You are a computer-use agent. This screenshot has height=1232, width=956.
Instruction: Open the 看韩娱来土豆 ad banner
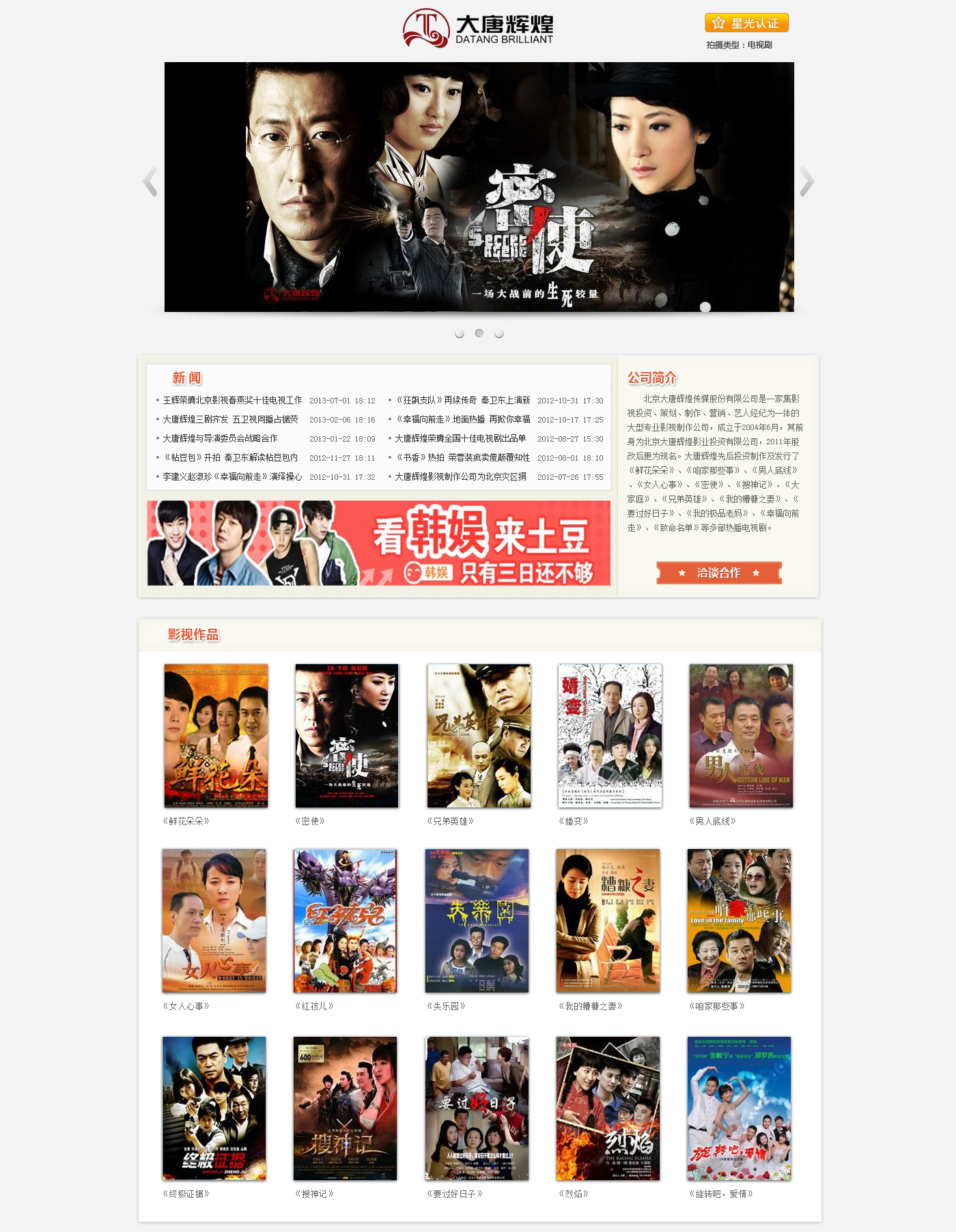tap(378, 543)
